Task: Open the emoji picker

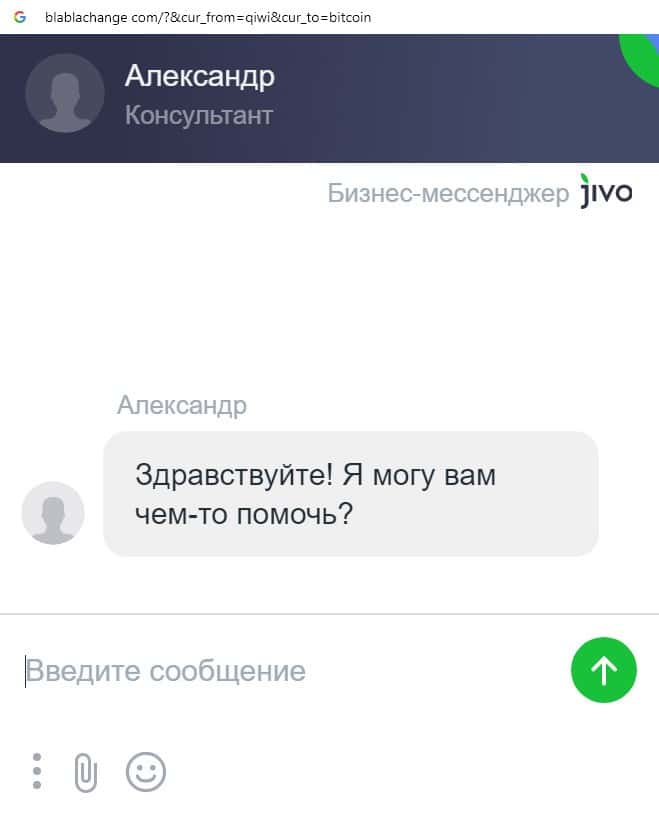Action: pyautogui.click(x=145, y=772)
